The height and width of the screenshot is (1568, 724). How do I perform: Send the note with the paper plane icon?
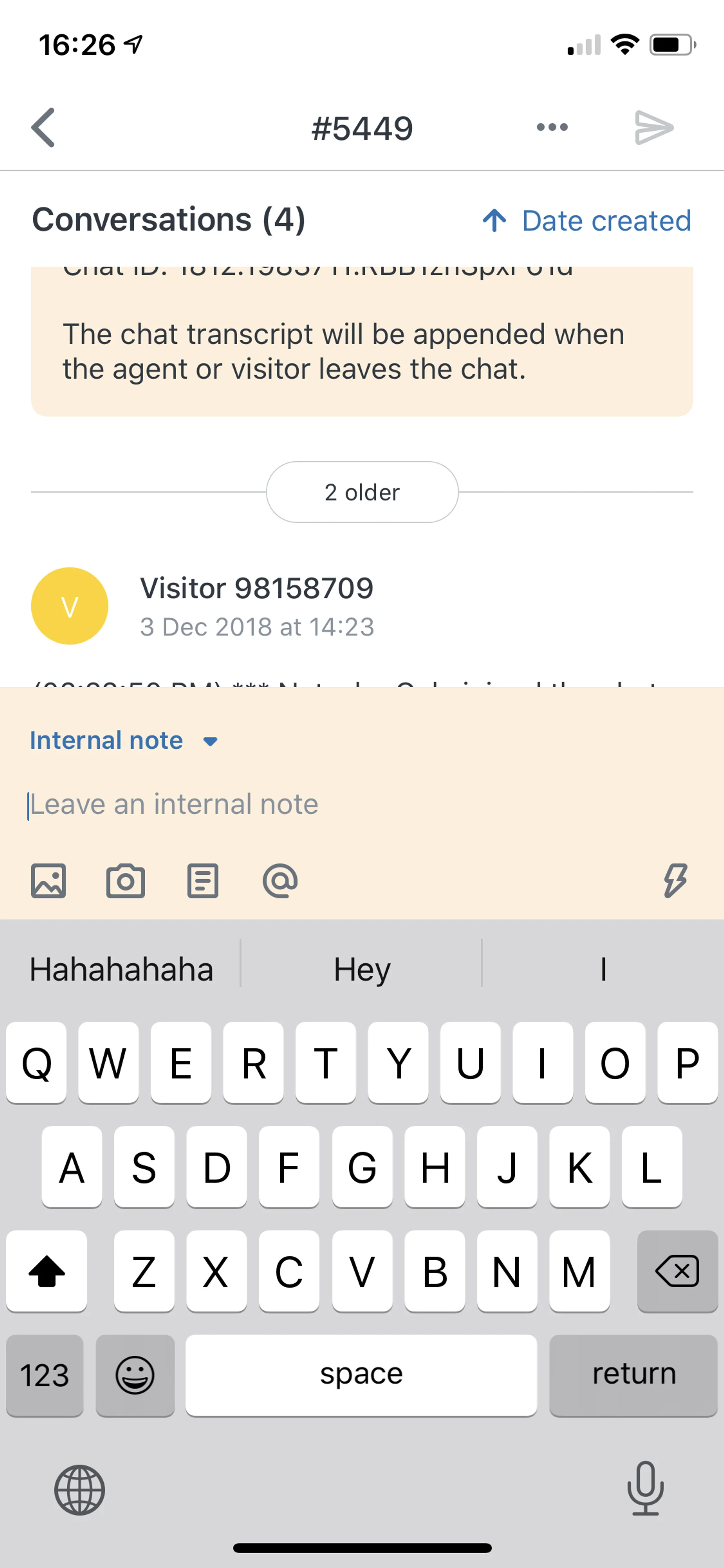(653, 128)
